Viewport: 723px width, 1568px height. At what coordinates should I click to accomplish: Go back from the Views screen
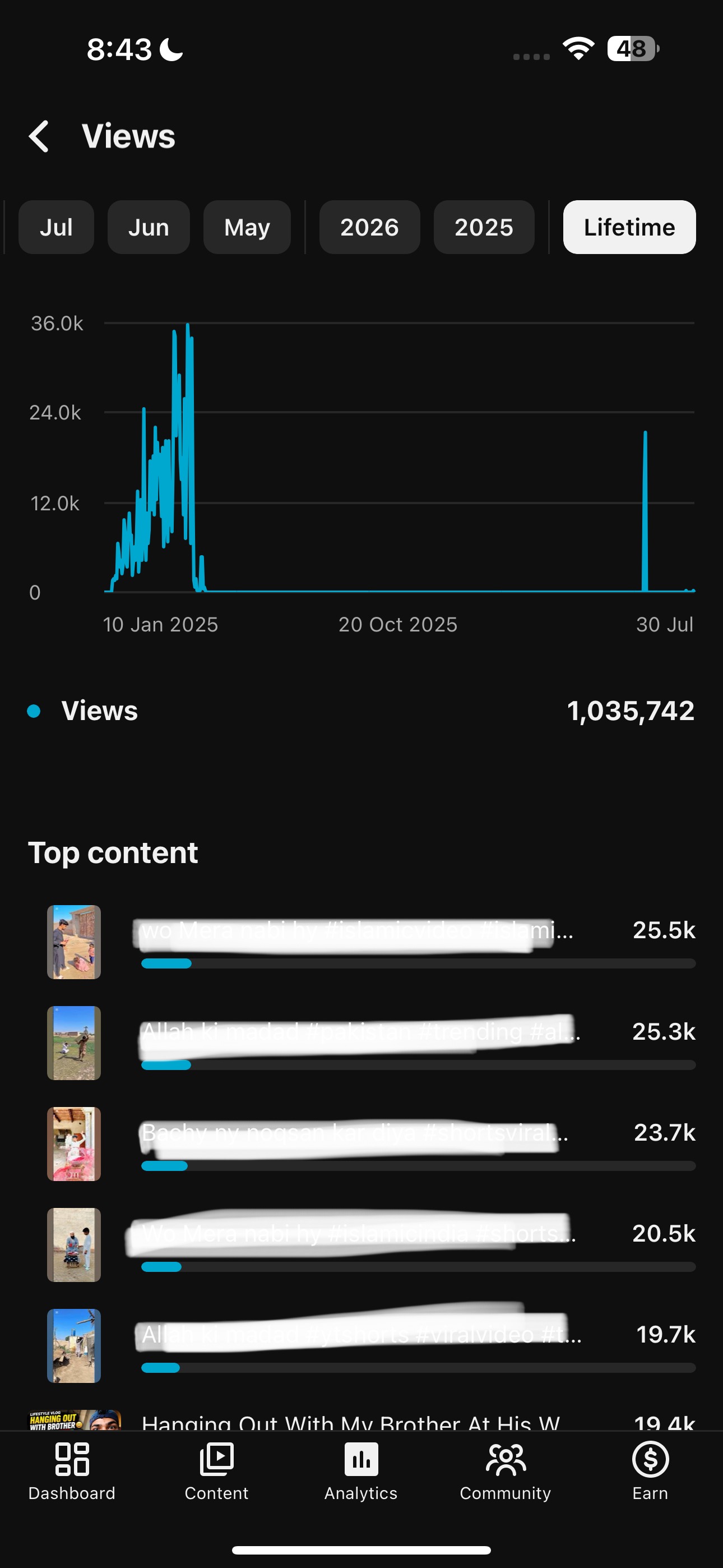(x=39, y=136)
